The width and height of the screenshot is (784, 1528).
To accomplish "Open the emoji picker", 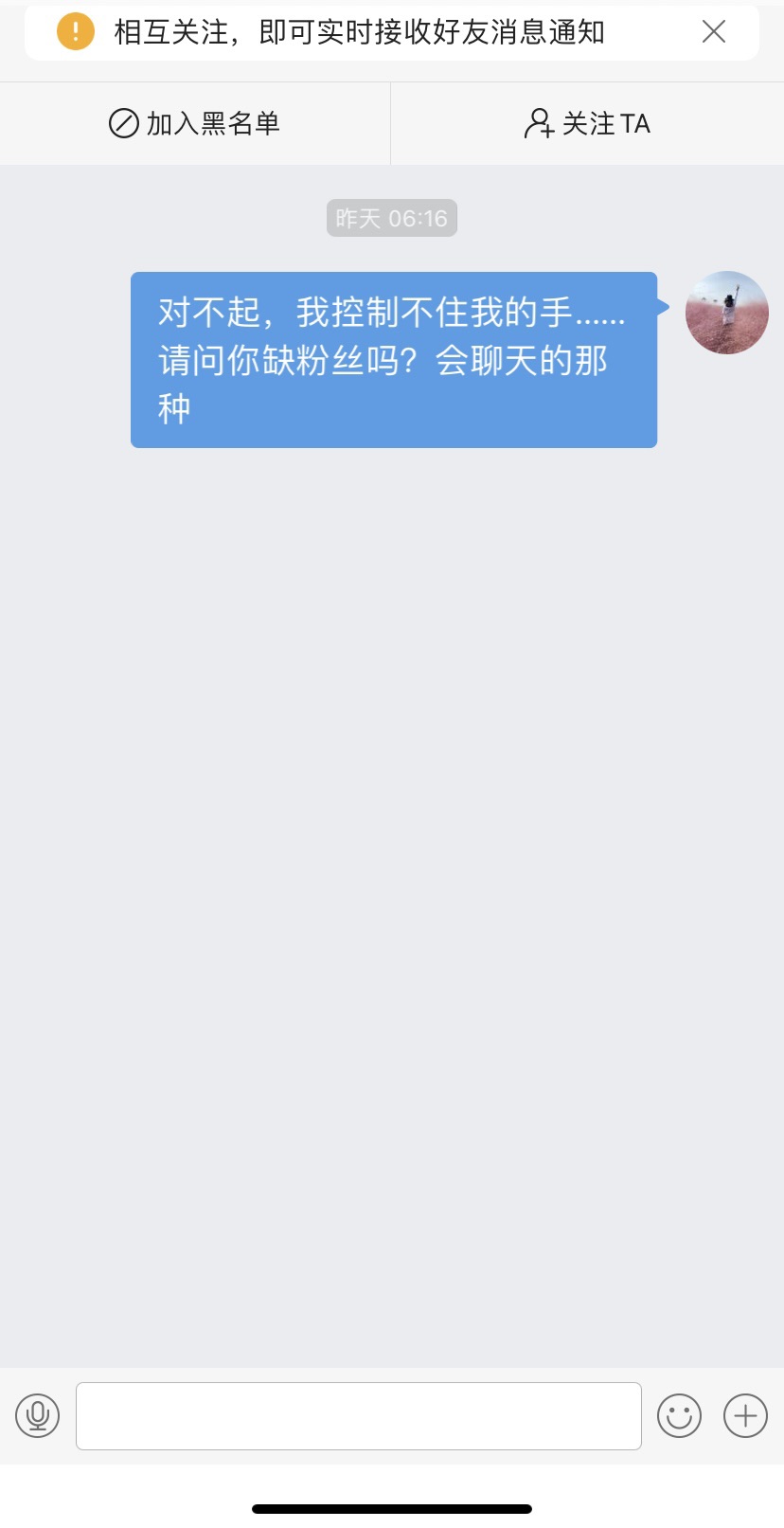I will (679, 1416).
